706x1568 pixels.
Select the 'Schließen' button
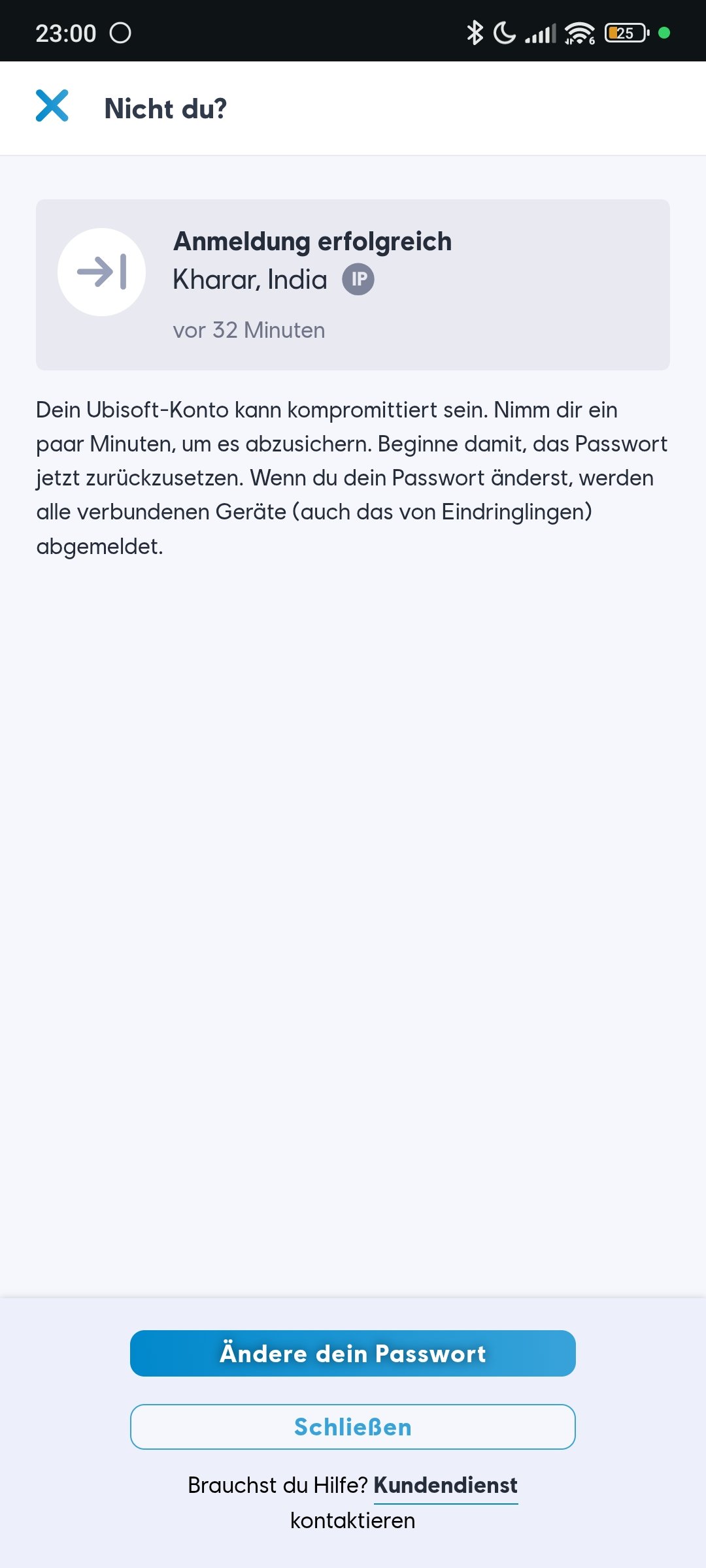(x=353, y=1427)
